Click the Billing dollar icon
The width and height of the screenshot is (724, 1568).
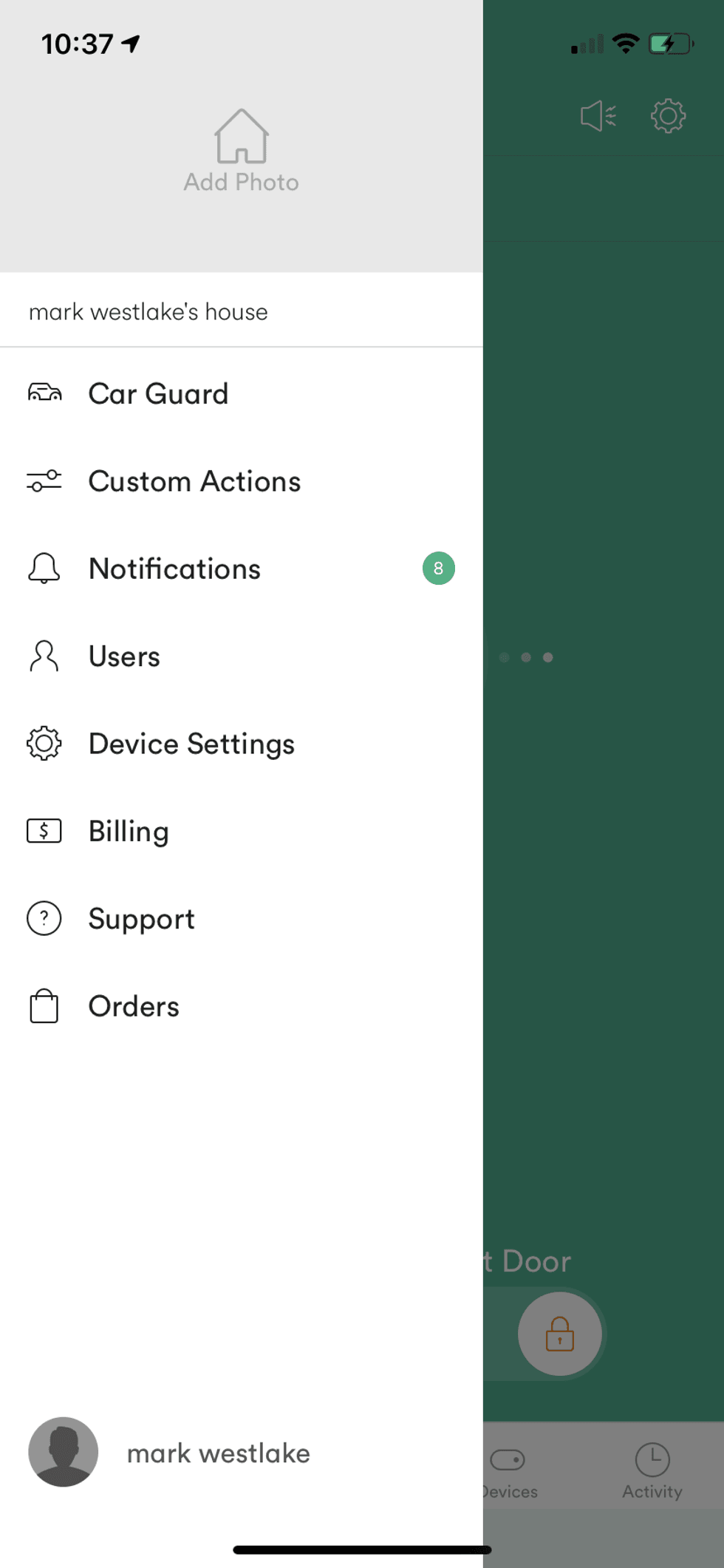point(44,830)
